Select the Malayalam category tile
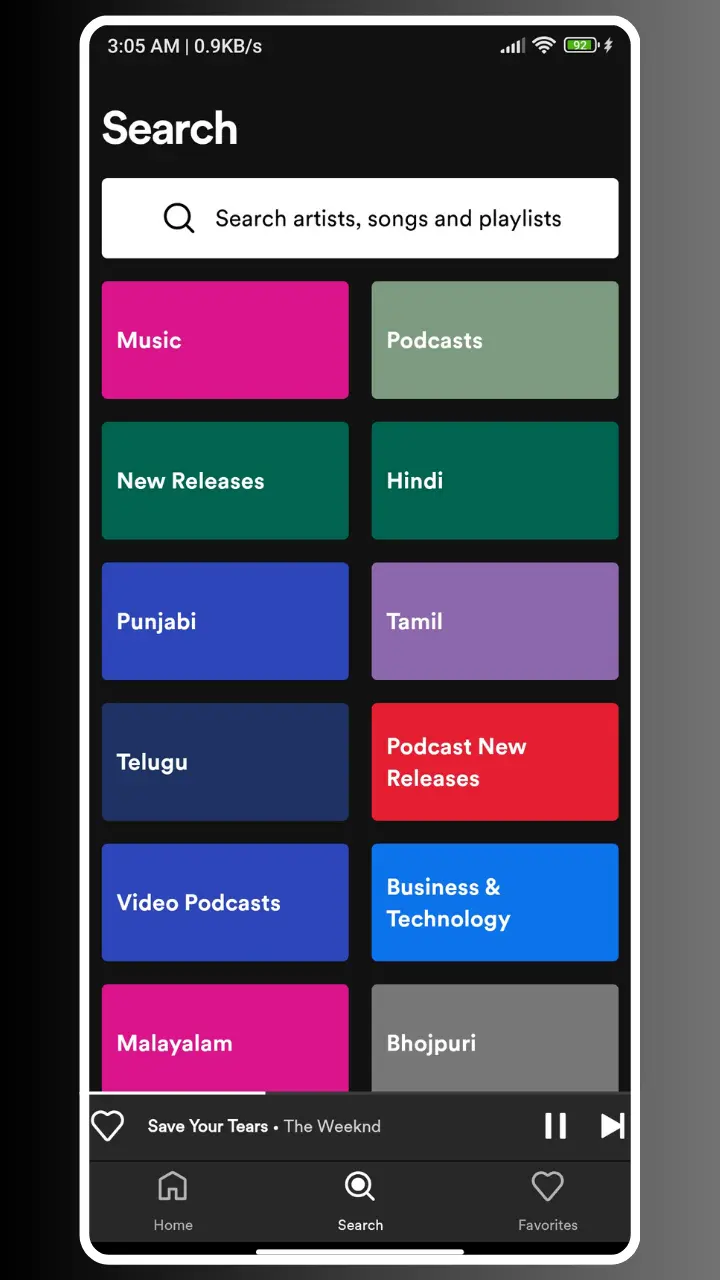This screenshot has height=1280, width=720. (x=225, y=1040)
